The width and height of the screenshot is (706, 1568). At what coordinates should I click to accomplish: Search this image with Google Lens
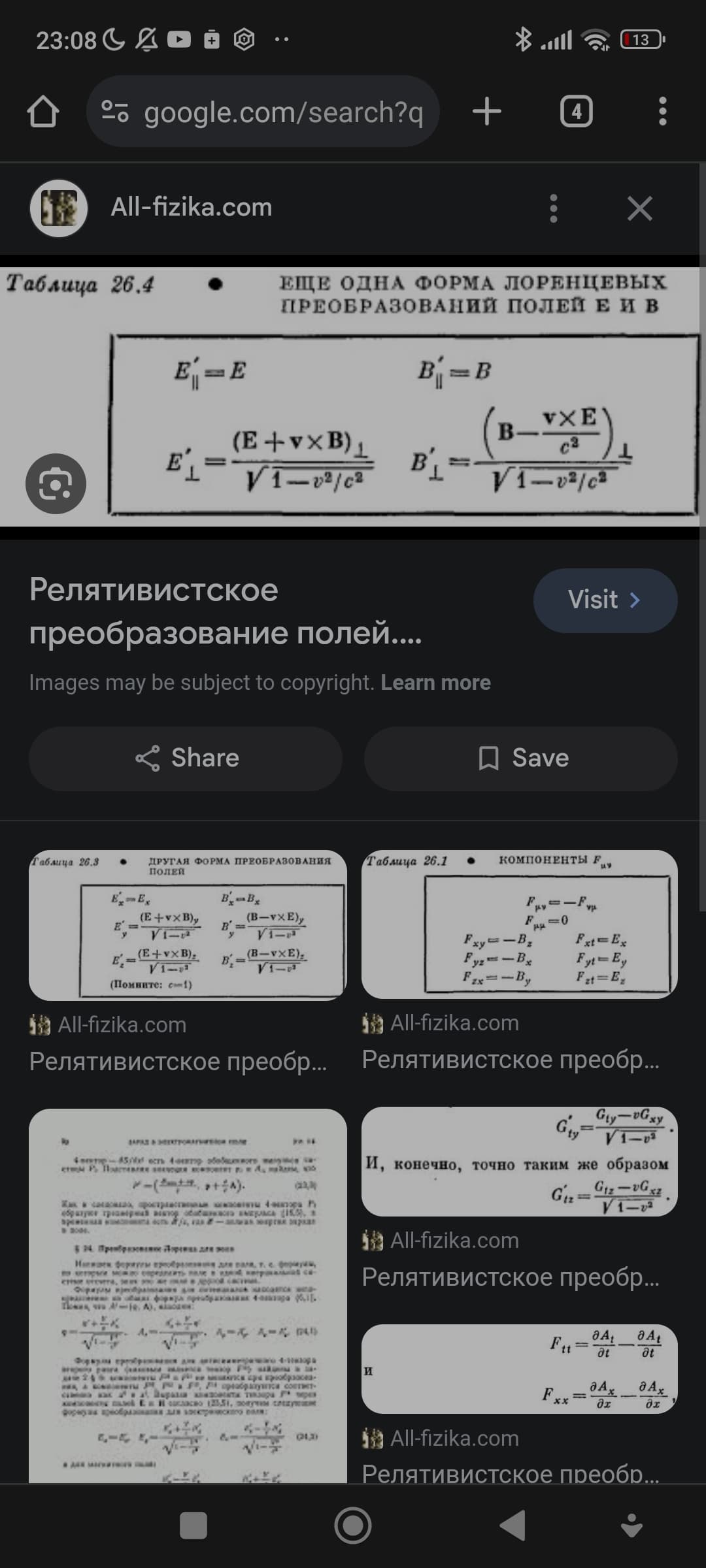[x=56, y=483]
